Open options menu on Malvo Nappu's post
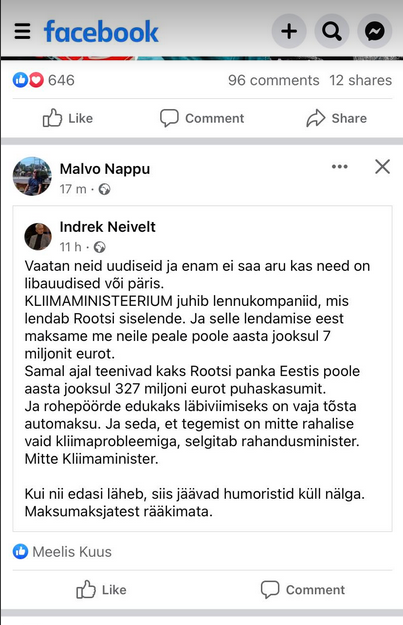Image resolution: width=403 pixels, height=625 pixels. click(x=340, y=167)
